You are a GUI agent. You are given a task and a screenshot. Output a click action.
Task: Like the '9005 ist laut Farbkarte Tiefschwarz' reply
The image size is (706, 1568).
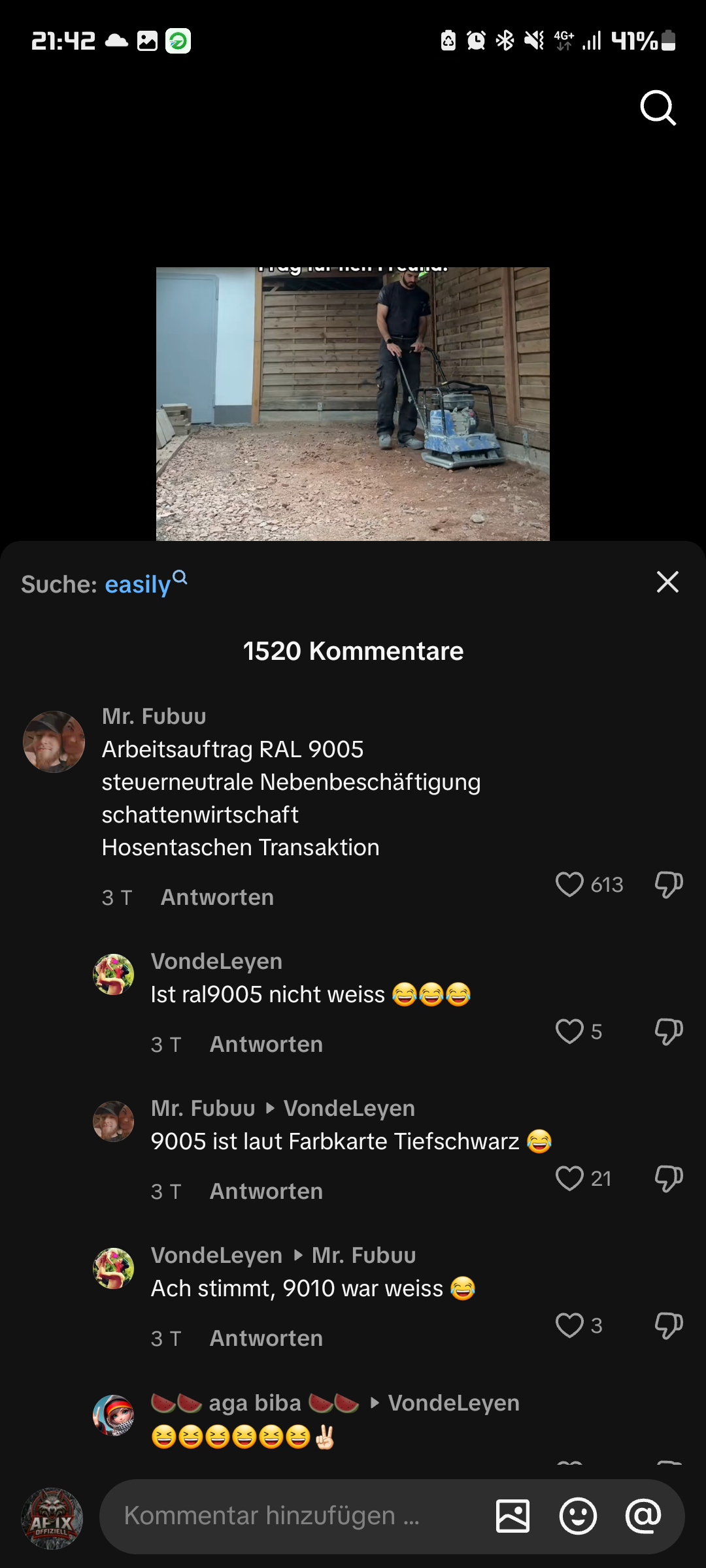tap(569, 1179)
